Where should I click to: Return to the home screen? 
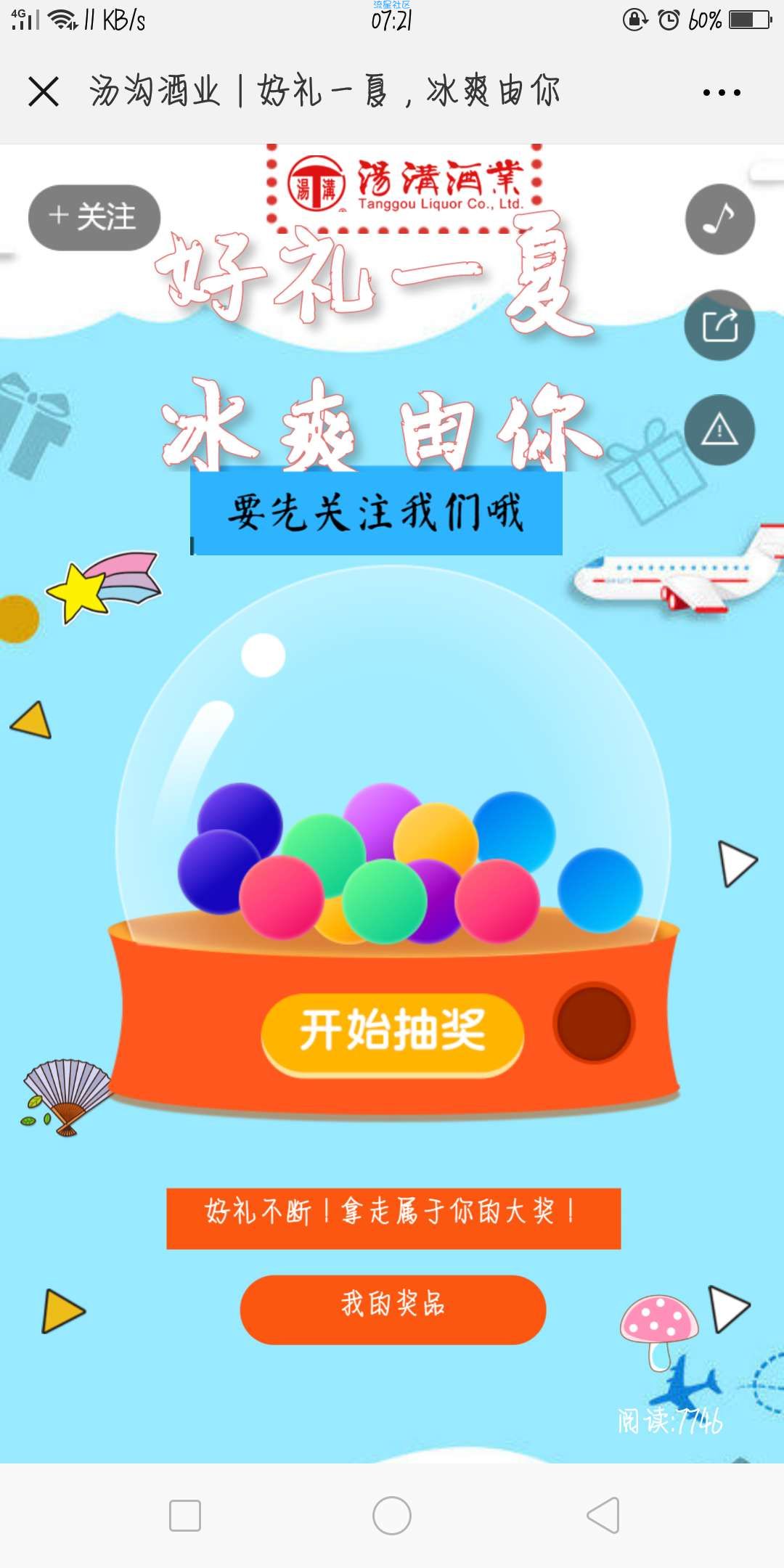[392, 1515]
